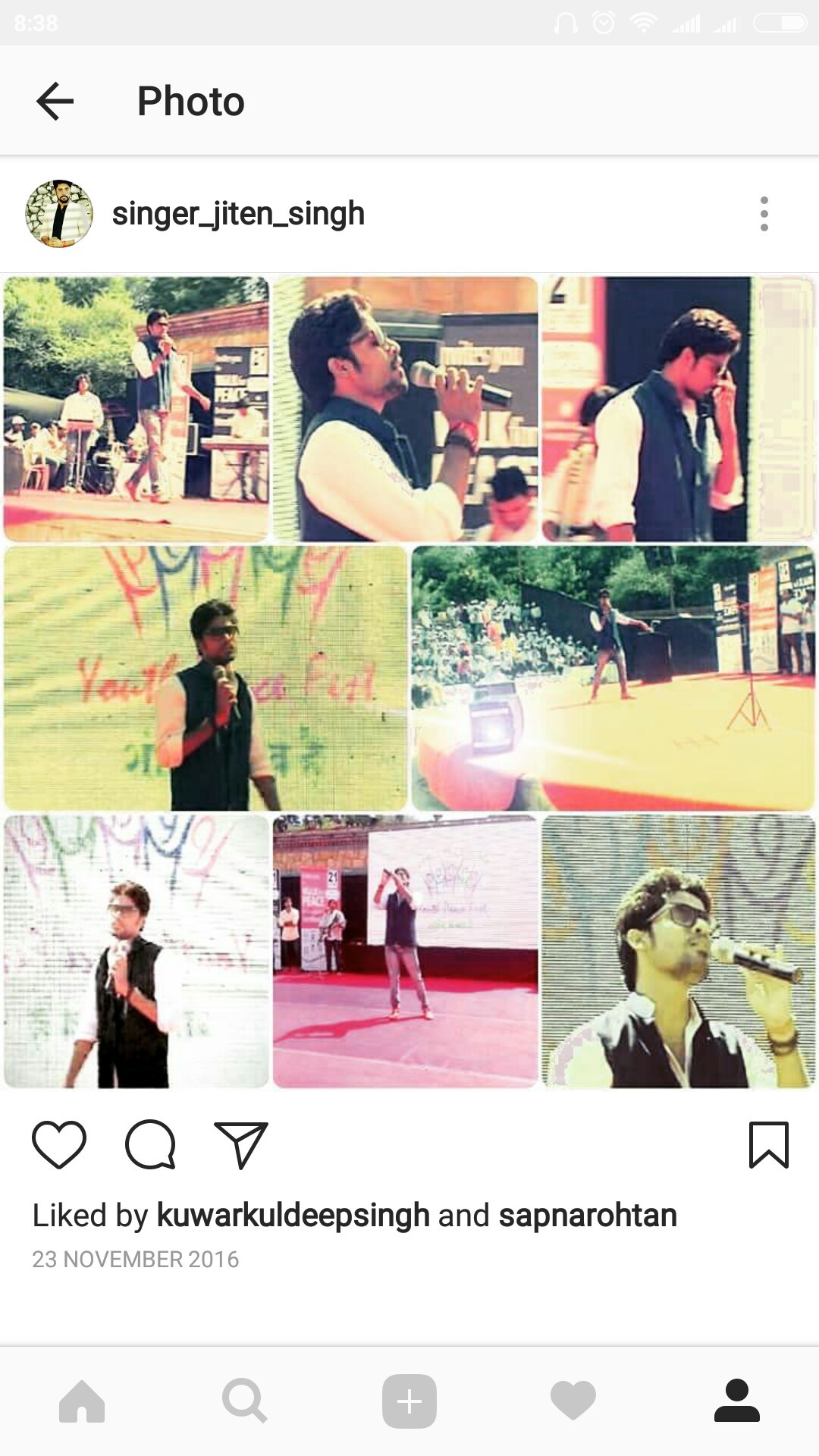Open the Activity heart tab
Screen dimensions: 819x1456
[x=573, y=1401]
